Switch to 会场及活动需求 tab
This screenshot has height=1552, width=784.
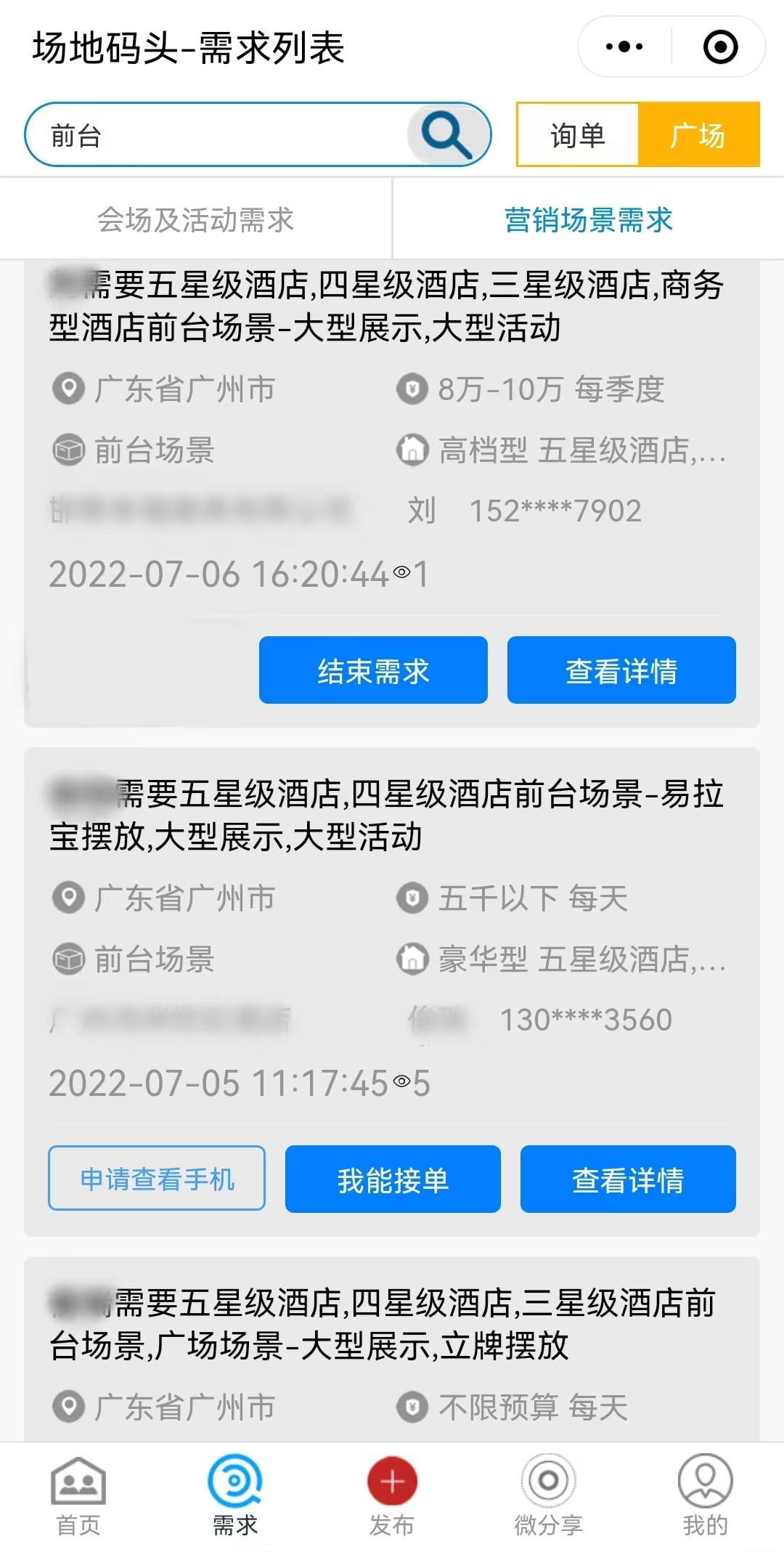195,219
